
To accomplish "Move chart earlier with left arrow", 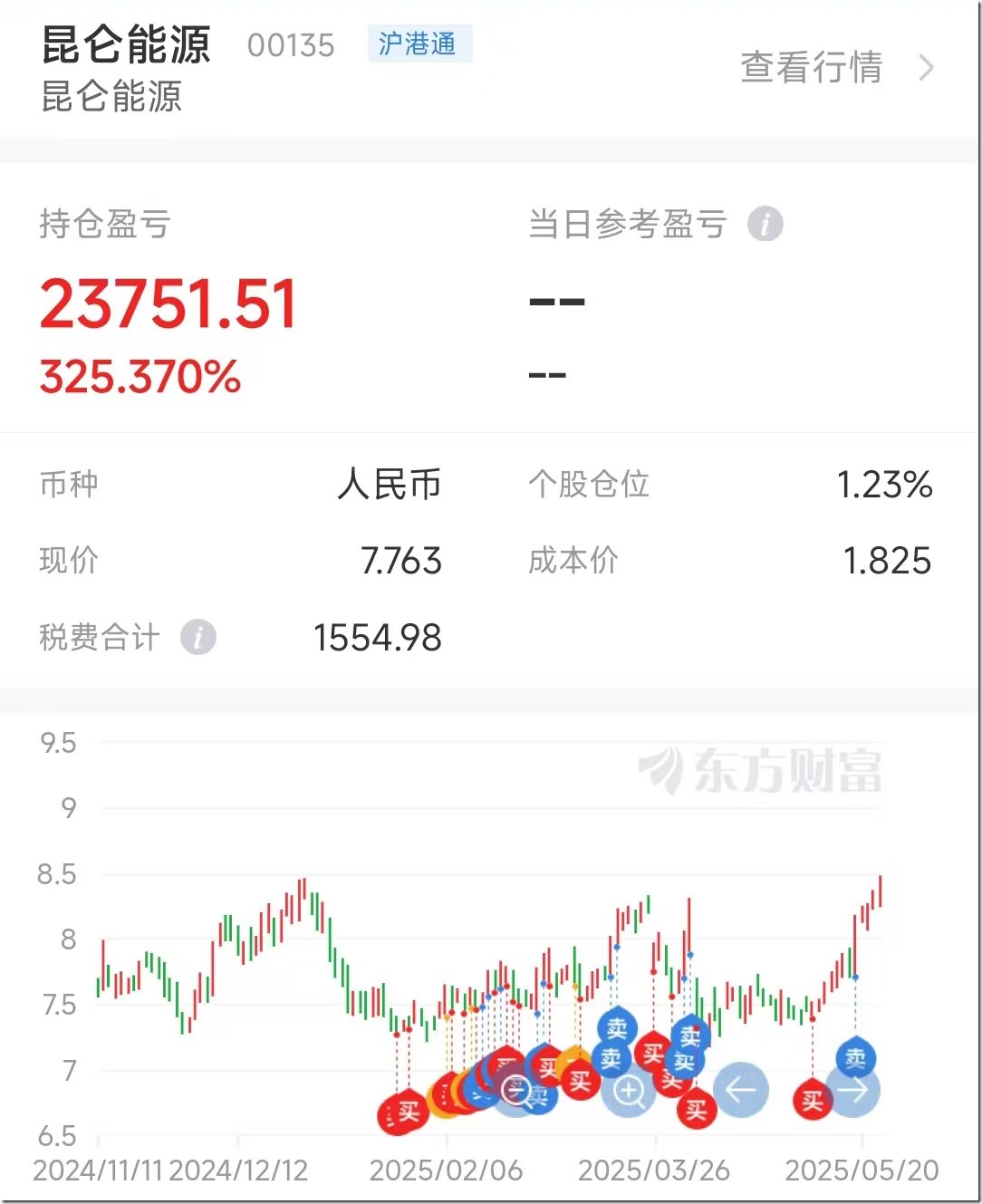I will (x=740, y=1090).
